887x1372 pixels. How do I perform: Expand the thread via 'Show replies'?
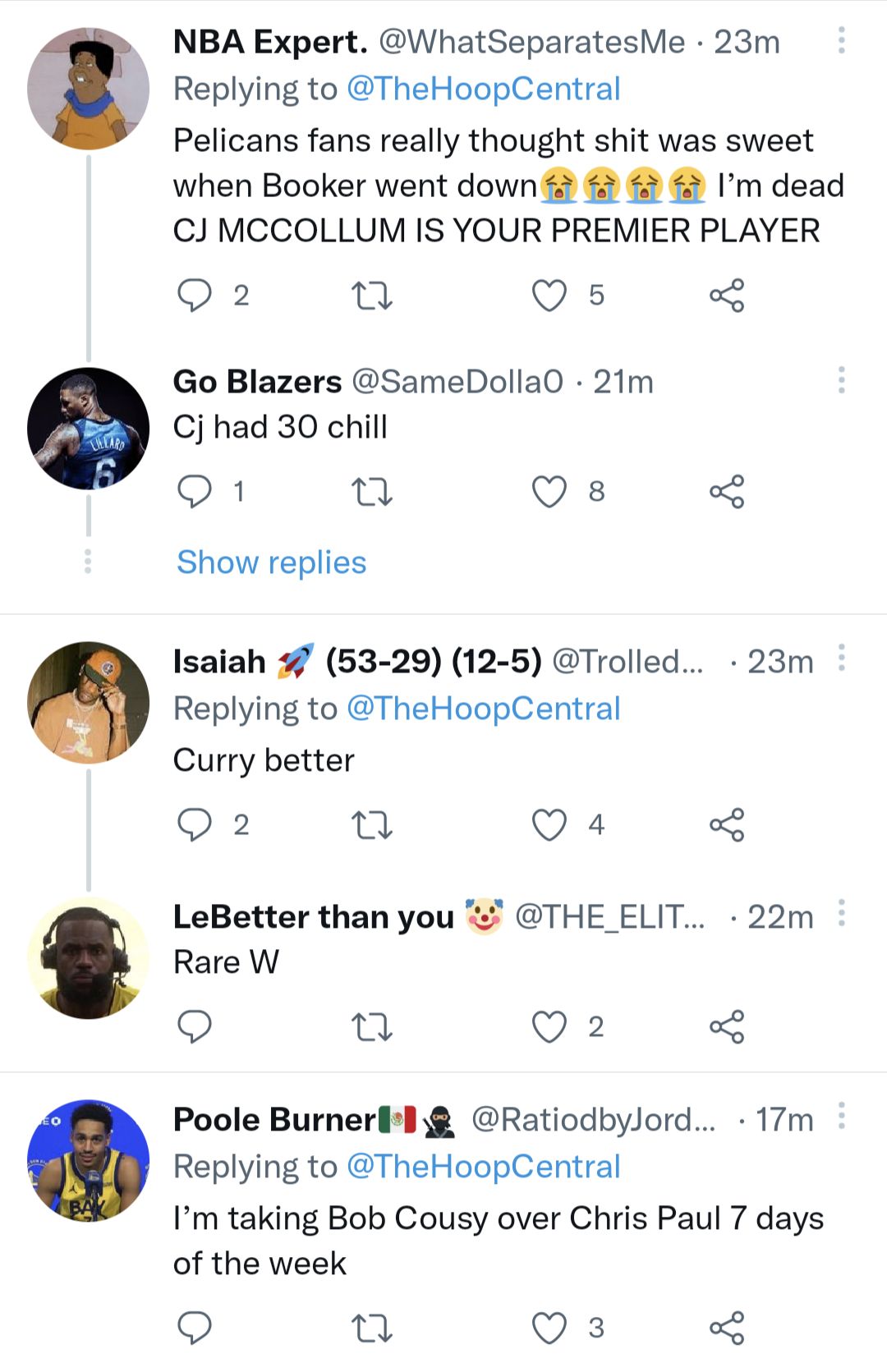coord(271,562)
